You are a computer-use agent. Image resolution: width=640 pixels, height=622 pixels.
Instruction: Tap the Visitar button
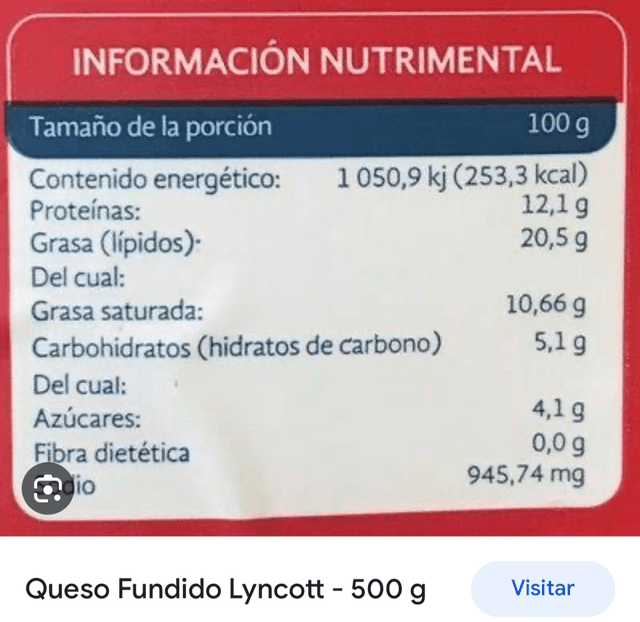pyautogui.click(x=542, y=588)
